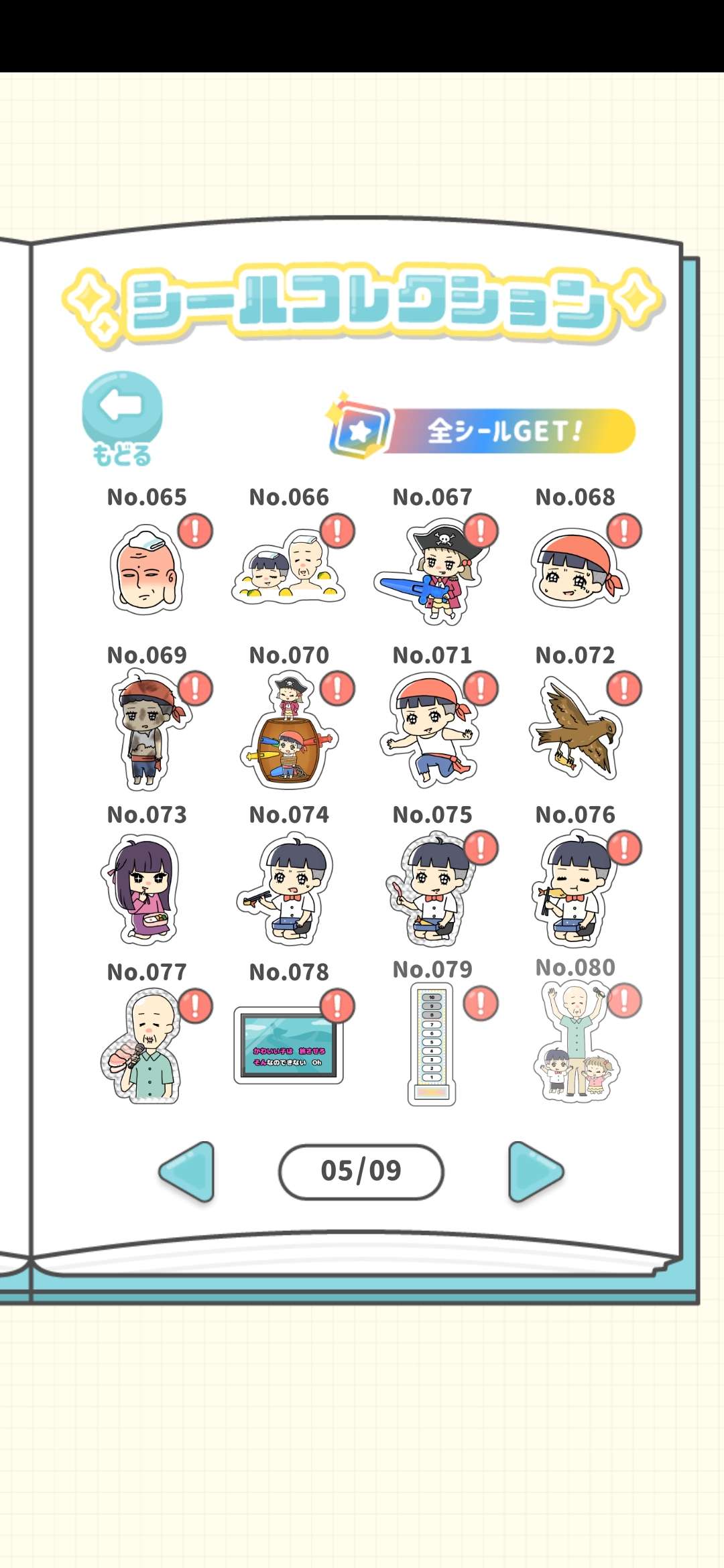View the singing grandpa sticker No.077
The height and width of the screenshot is (1568, 724).
[x=146, y=1047]
